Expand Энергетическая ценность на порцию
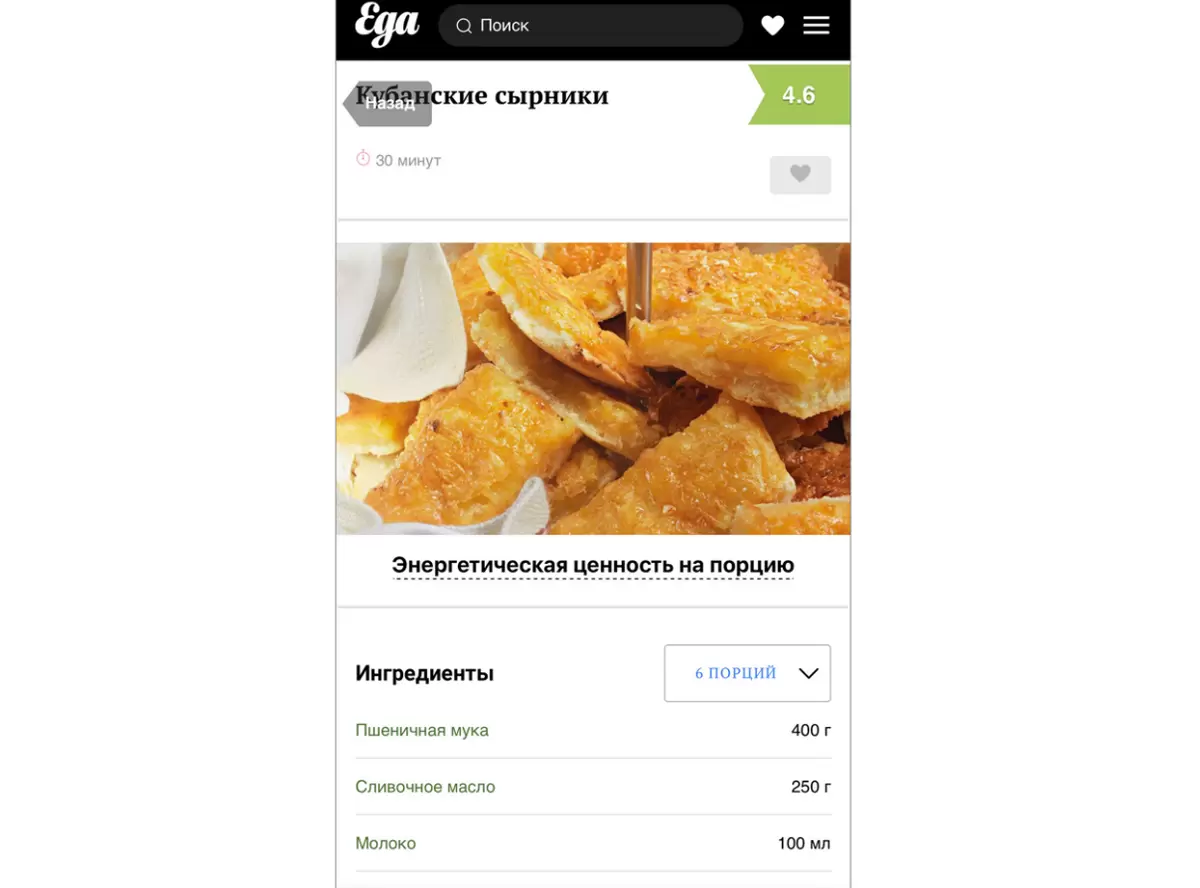Screen dimensions: 1200x888 pos(593,565)
